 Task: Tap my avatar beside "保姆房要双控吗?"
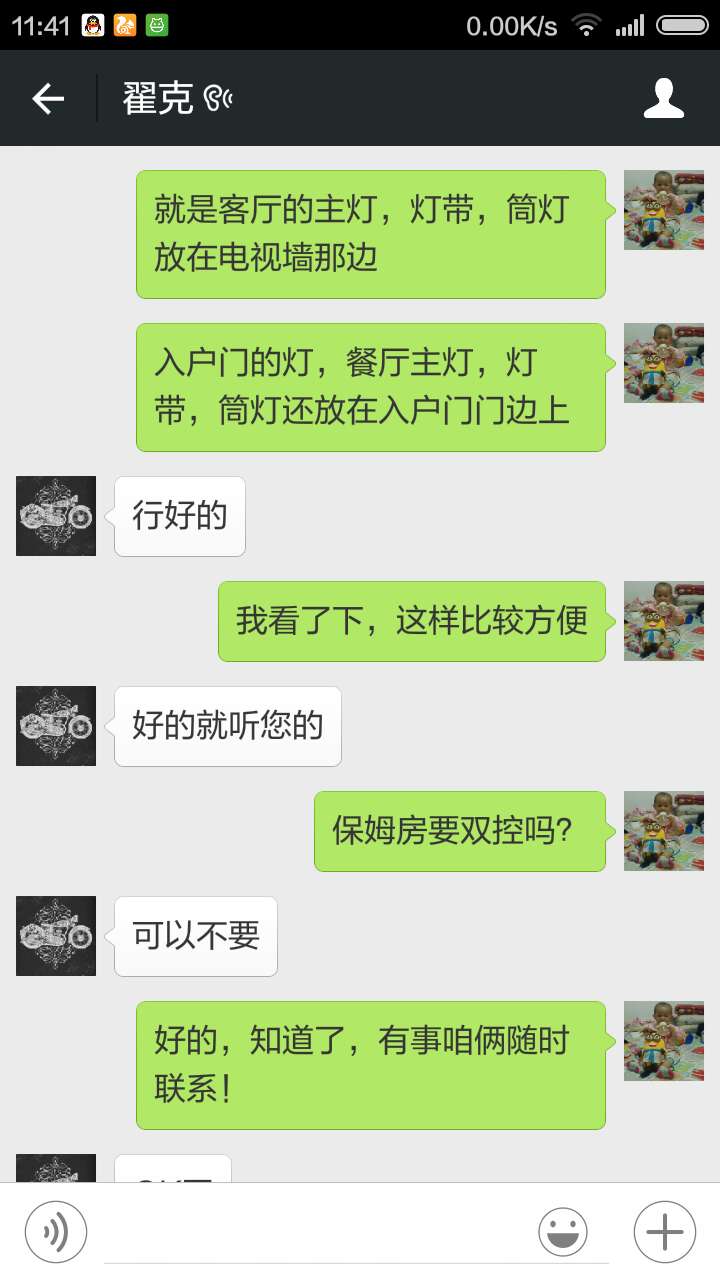(664, 831)
